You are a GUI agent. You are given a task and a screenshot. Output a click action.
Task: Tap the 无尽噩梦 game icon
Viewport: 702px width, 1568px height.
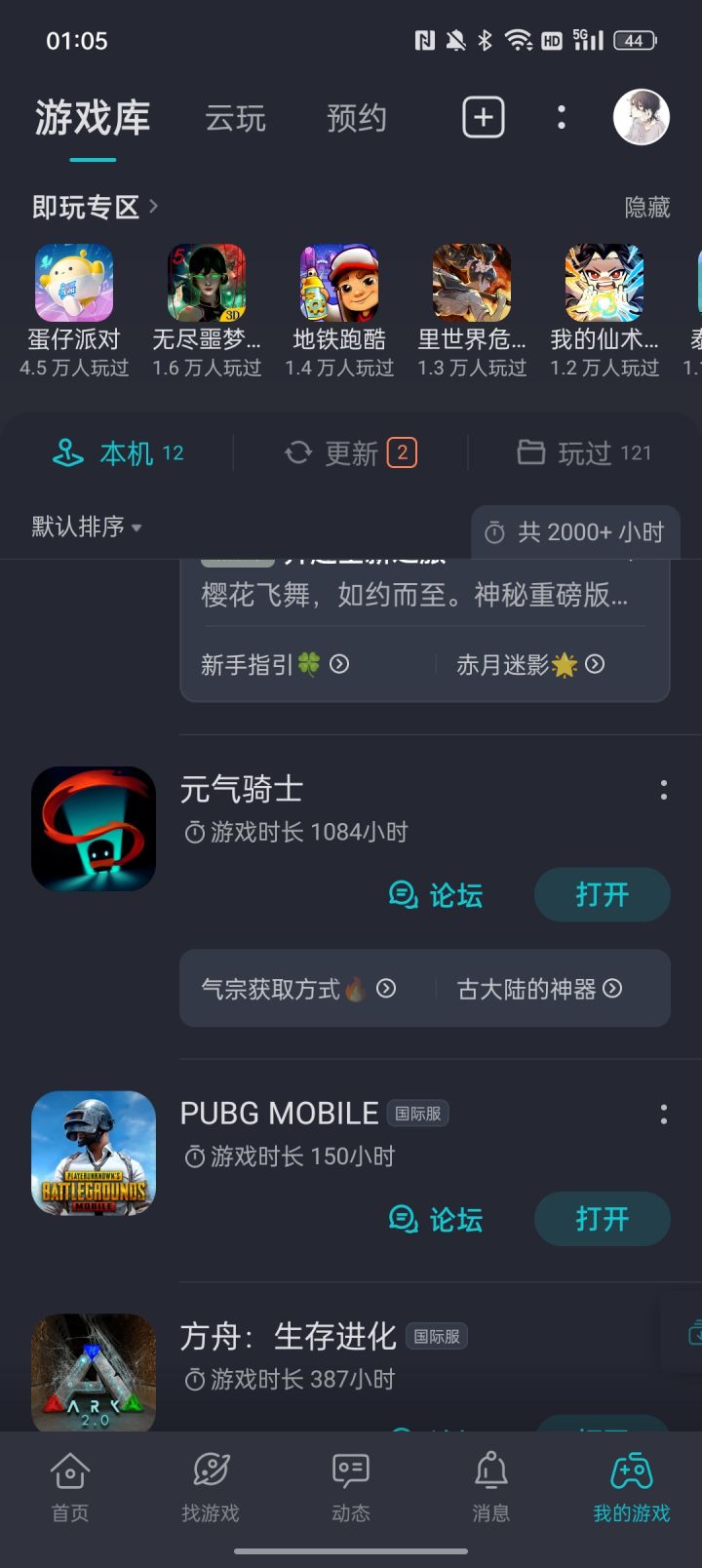click(x=207, y=283)
